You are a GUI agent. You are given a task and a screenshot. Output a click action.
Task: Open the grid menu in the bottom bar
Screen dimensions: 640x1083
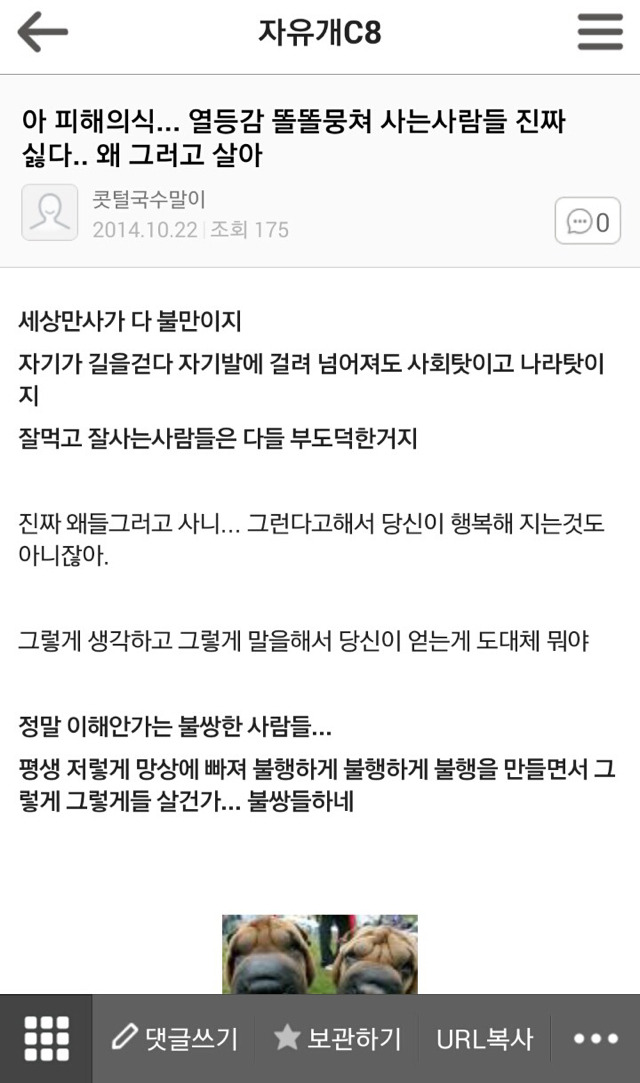(46, 1038)
